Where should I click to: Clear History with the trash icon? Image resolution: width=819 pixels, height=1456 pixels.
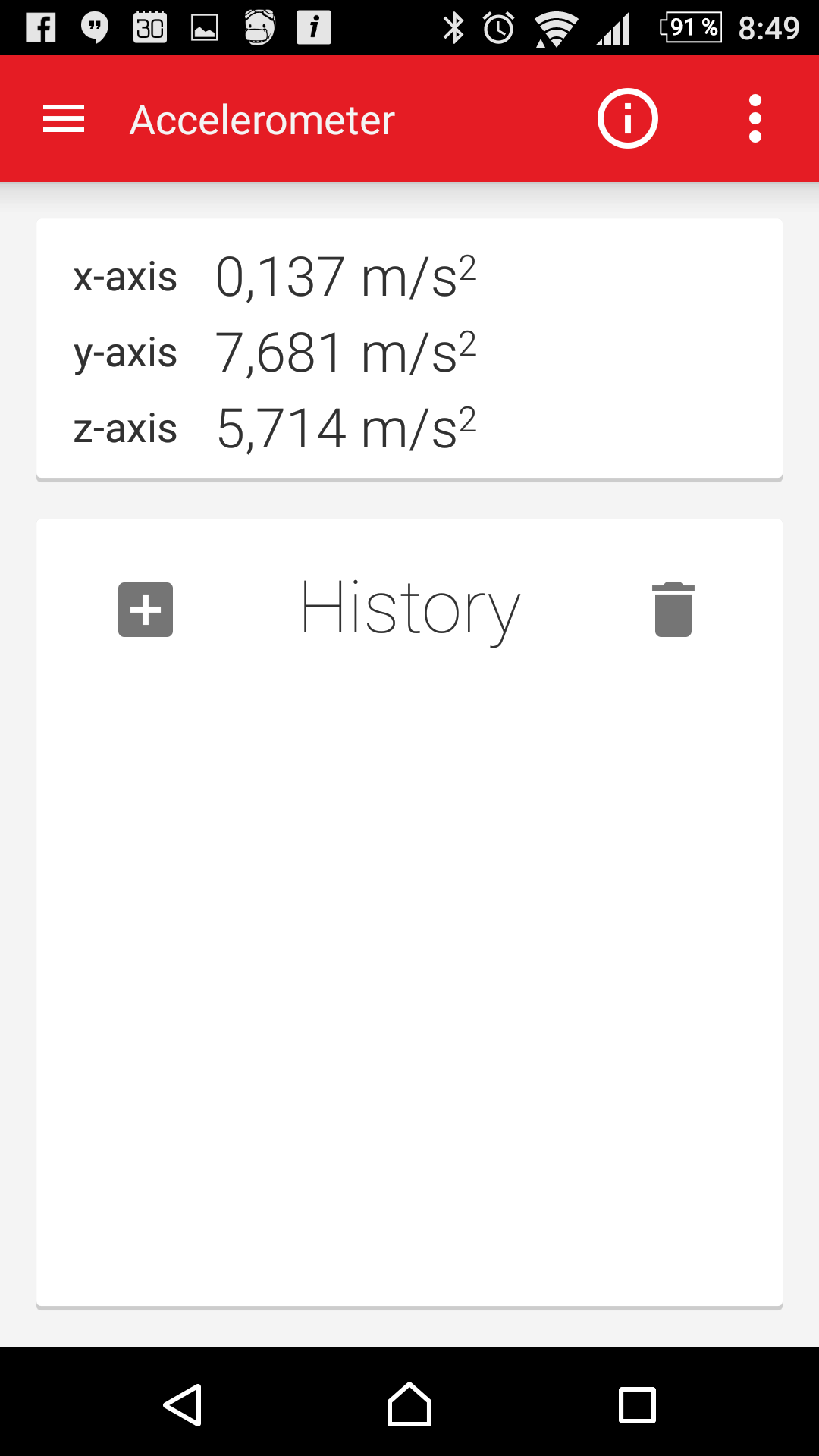click(673, 610)
